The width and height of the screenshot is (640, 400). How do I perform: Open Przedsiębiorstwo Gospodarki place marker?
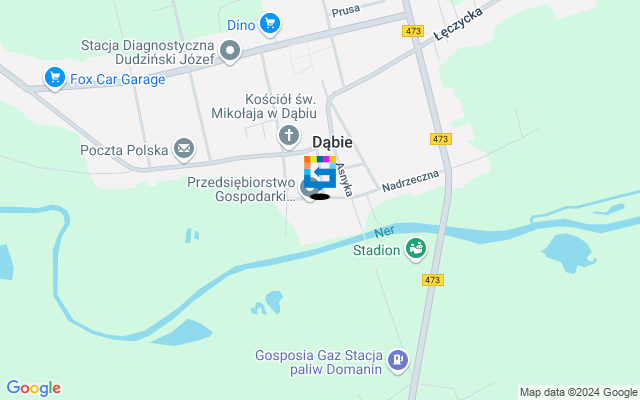pos(309,187)
